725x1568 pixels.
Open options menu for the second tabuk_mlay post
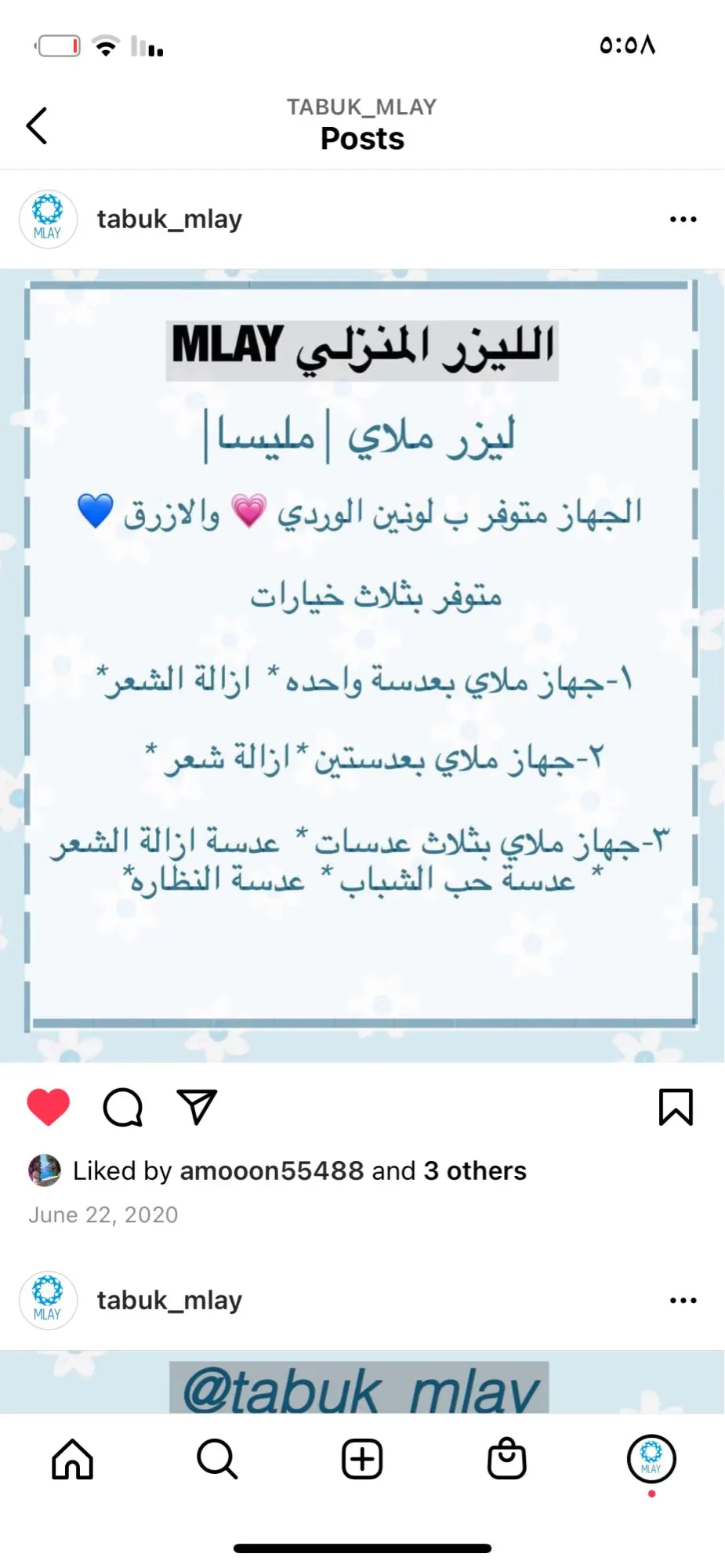[x=683, y=1301]
